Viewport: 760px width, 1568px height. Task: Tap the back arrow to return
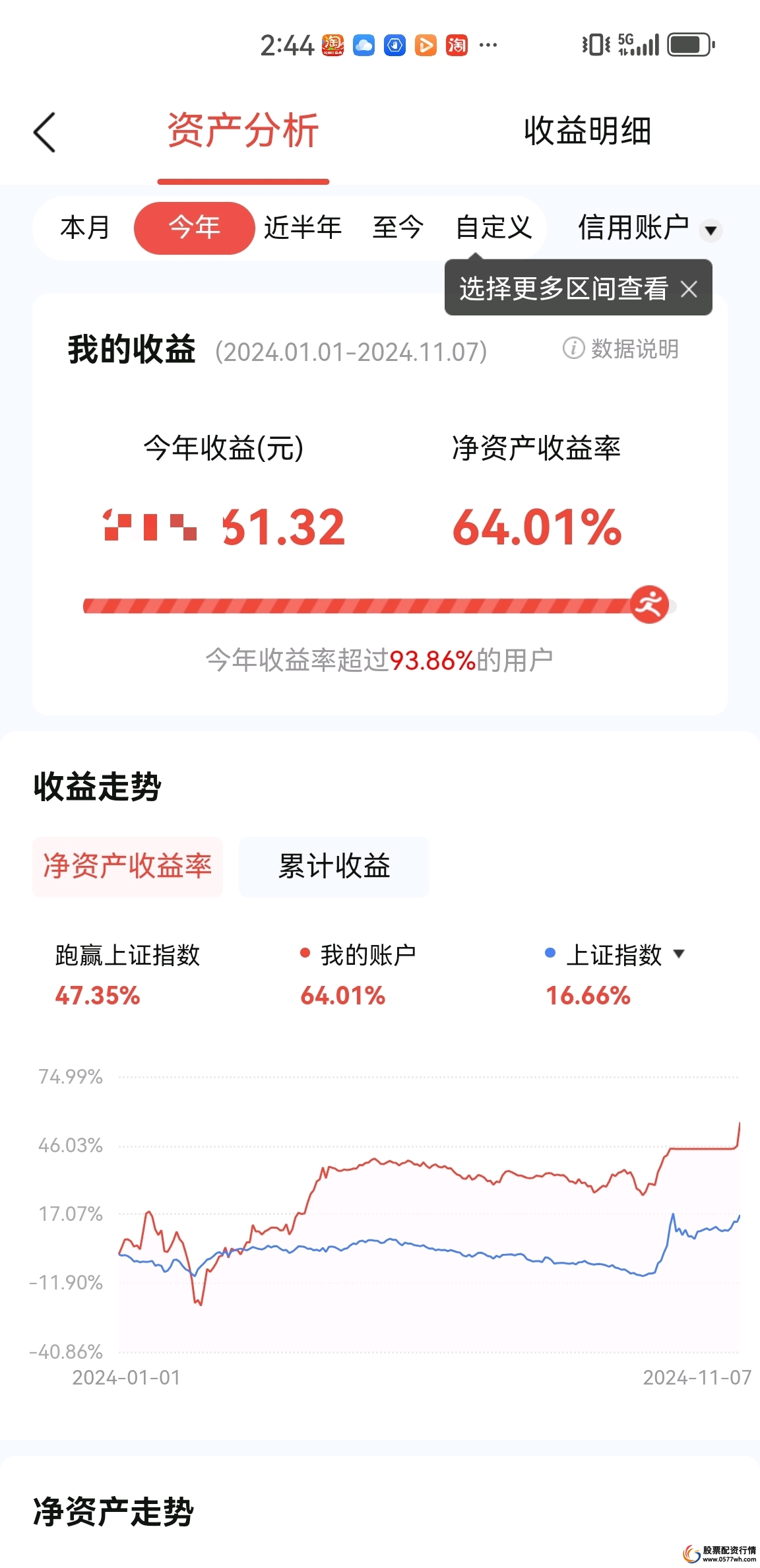click(44, 132)
